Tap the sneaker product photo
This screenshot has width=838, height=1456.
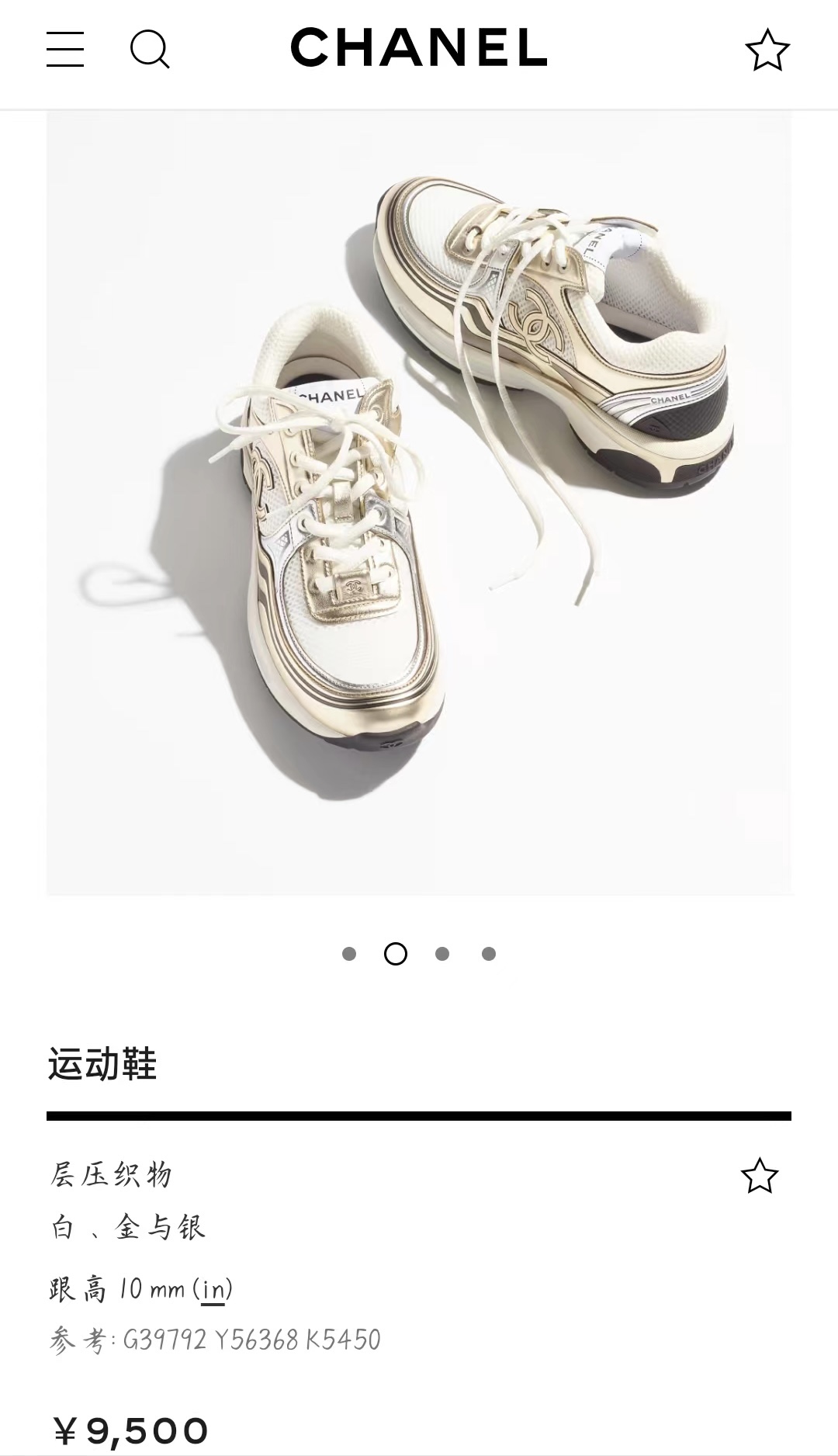(x=419, y=503)
